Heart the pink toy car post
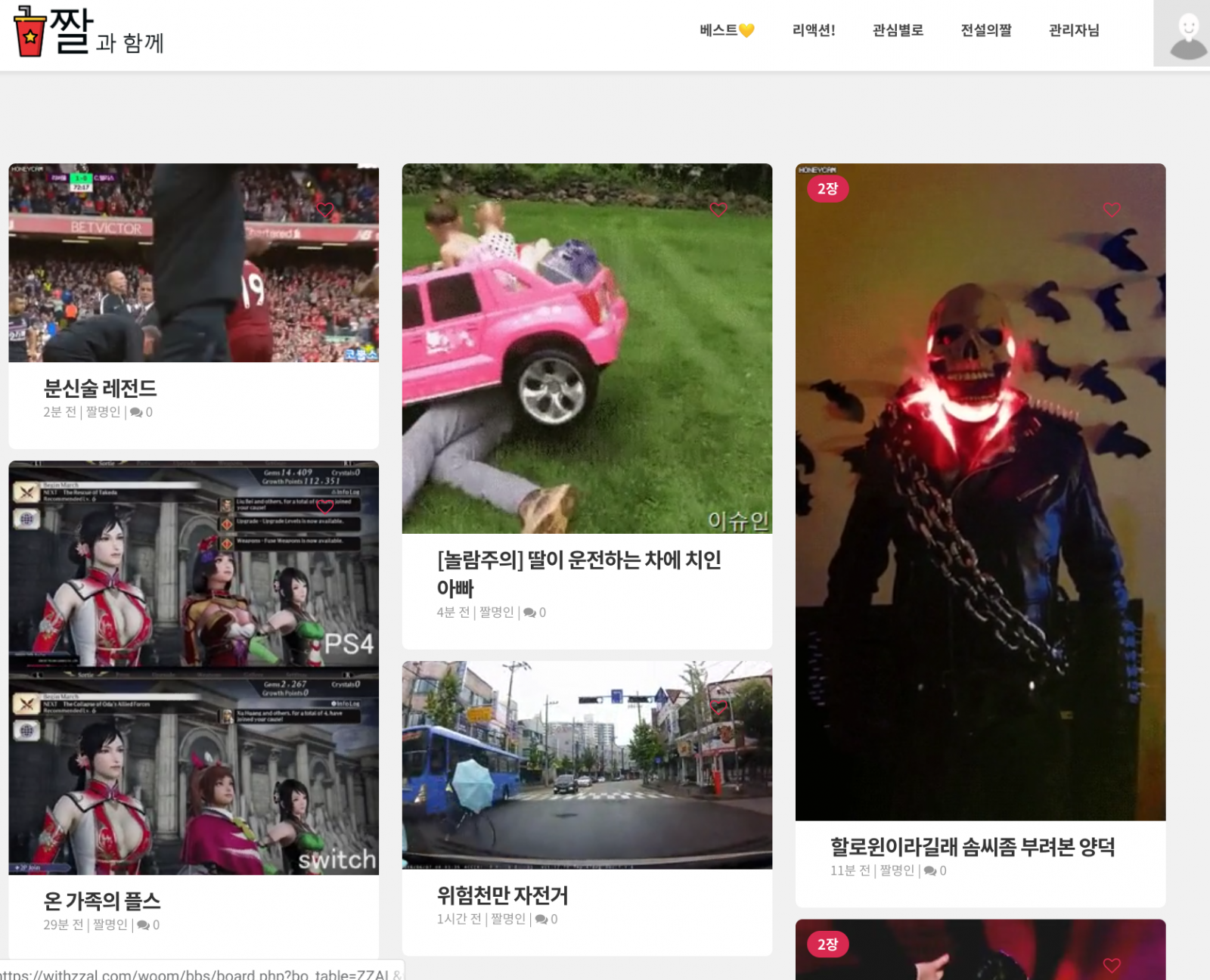Viewport: 1210px width, 980px height. tap(718, 210)
